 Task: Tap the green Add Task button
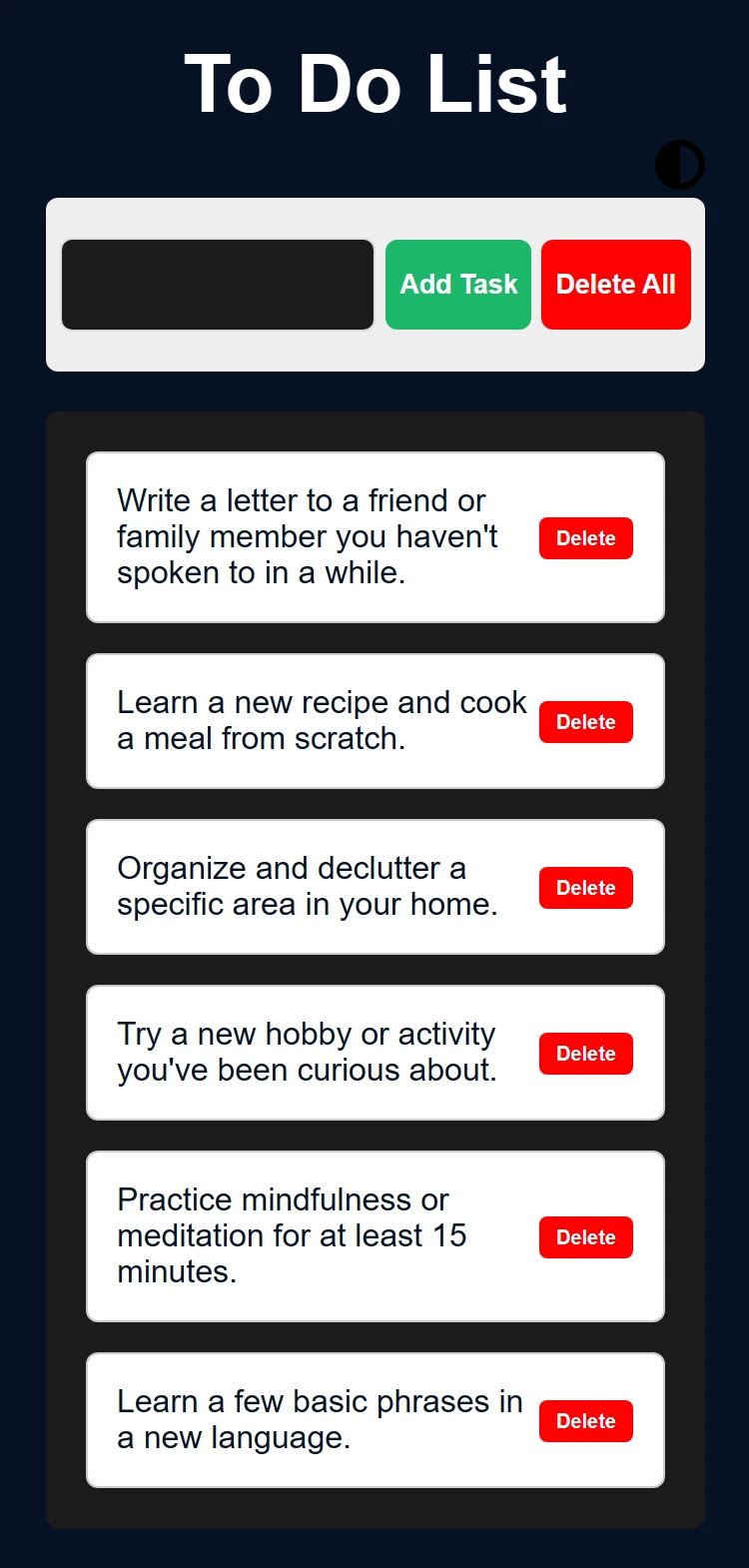pos(458,285)
